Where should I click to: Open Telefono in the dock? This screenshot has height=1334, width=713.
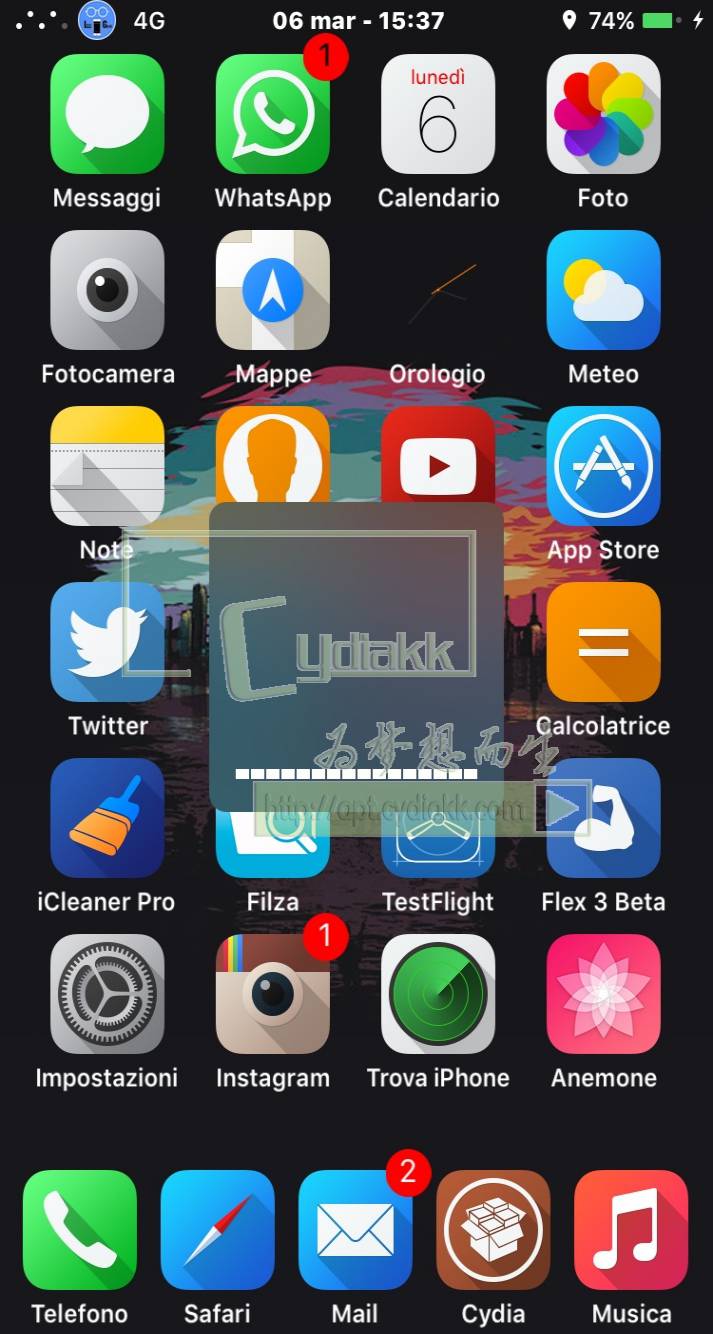(x=80, y=1230)
